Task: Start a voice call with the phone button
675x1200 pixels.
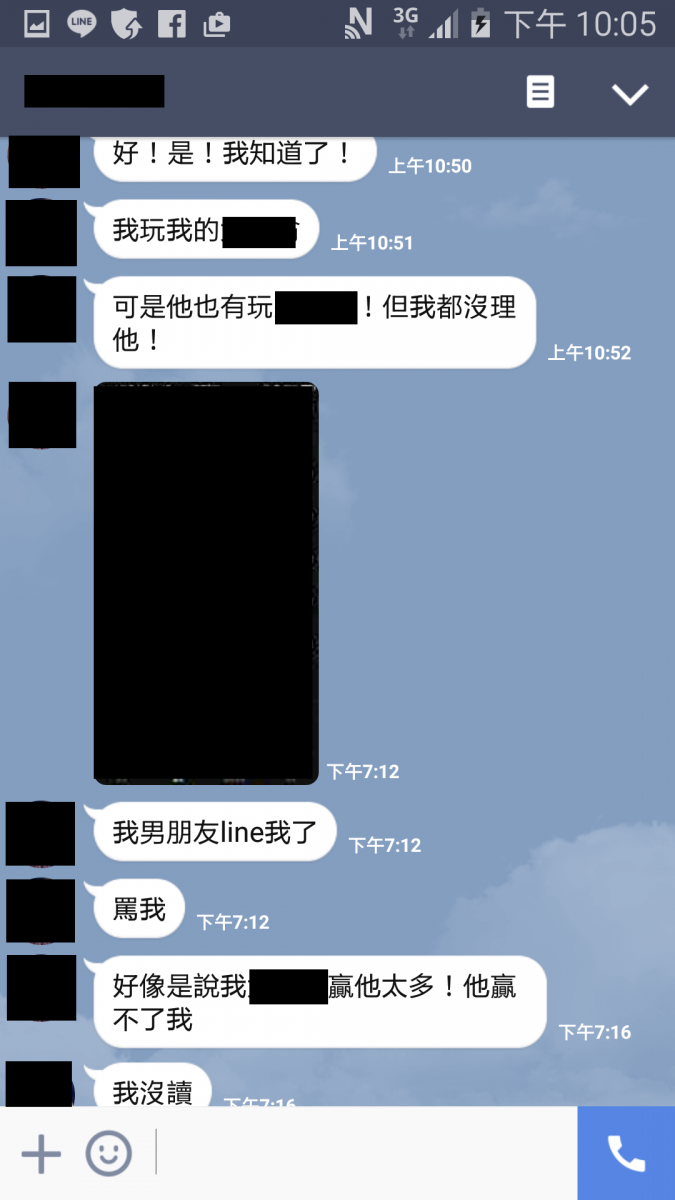Action: (626, 1153)
